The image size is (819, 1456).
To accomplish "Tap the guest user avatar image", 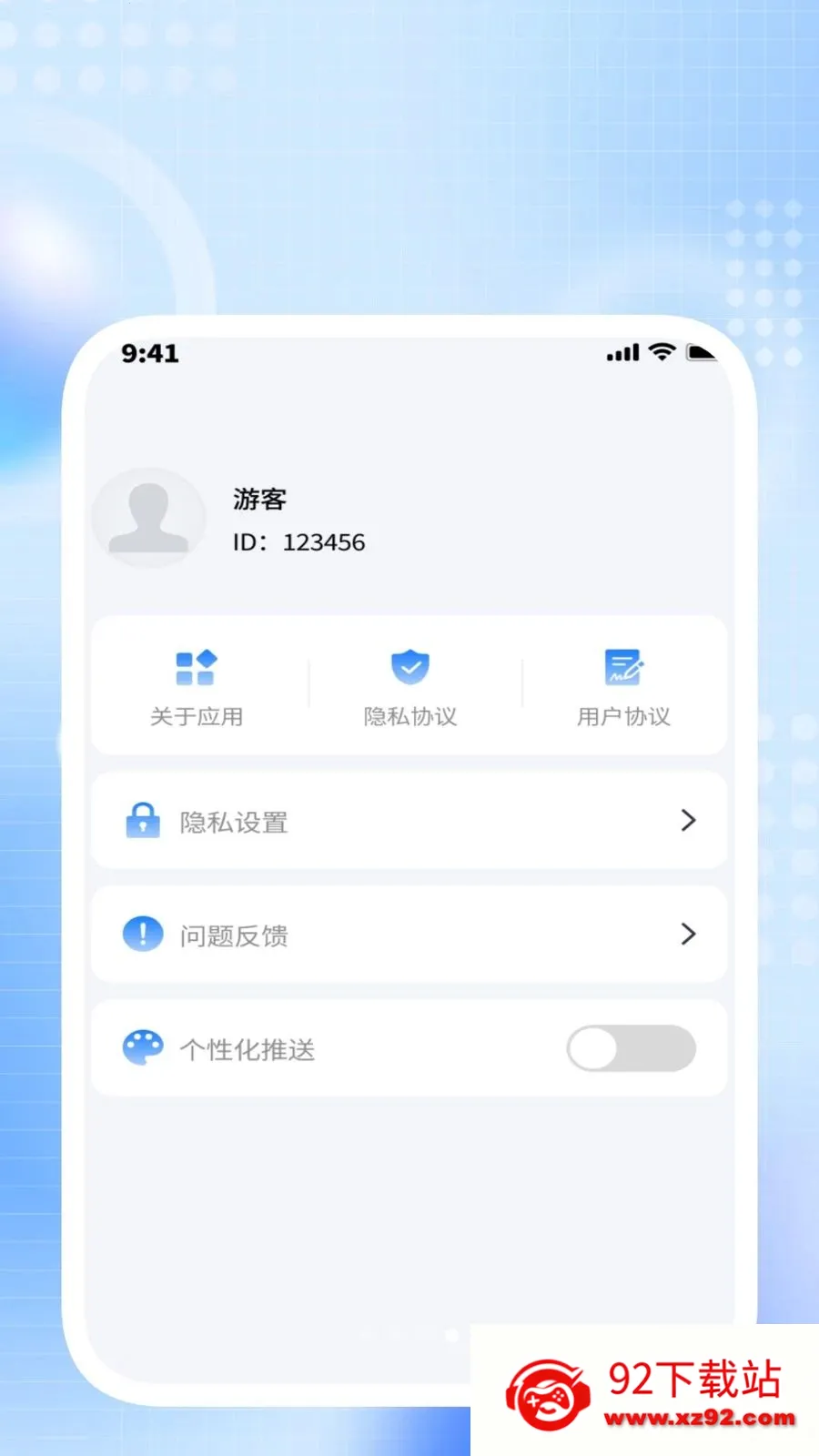I will pyautogui.click(x=148, y=517).
